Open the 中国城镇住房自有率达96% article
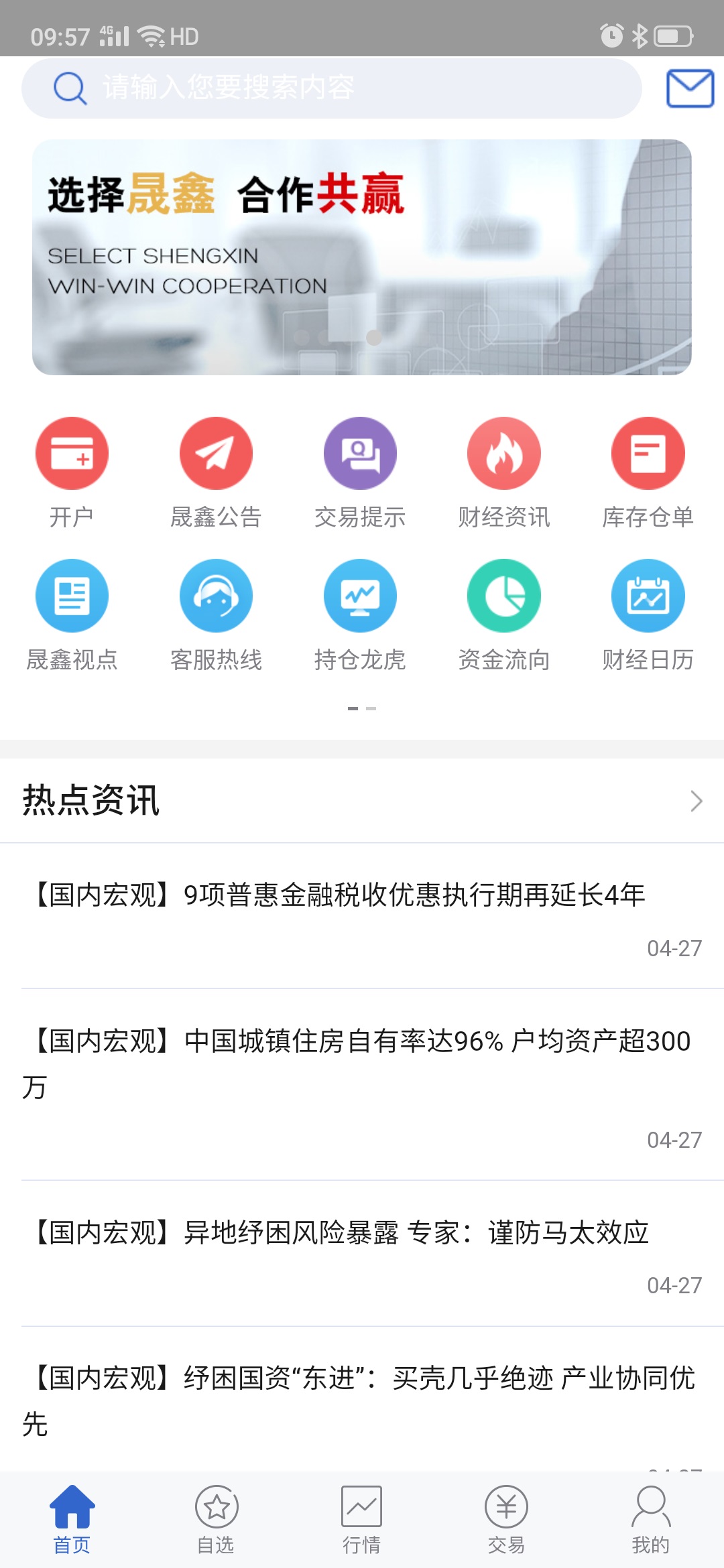The image size is (724, 1568). point(362,1085)
